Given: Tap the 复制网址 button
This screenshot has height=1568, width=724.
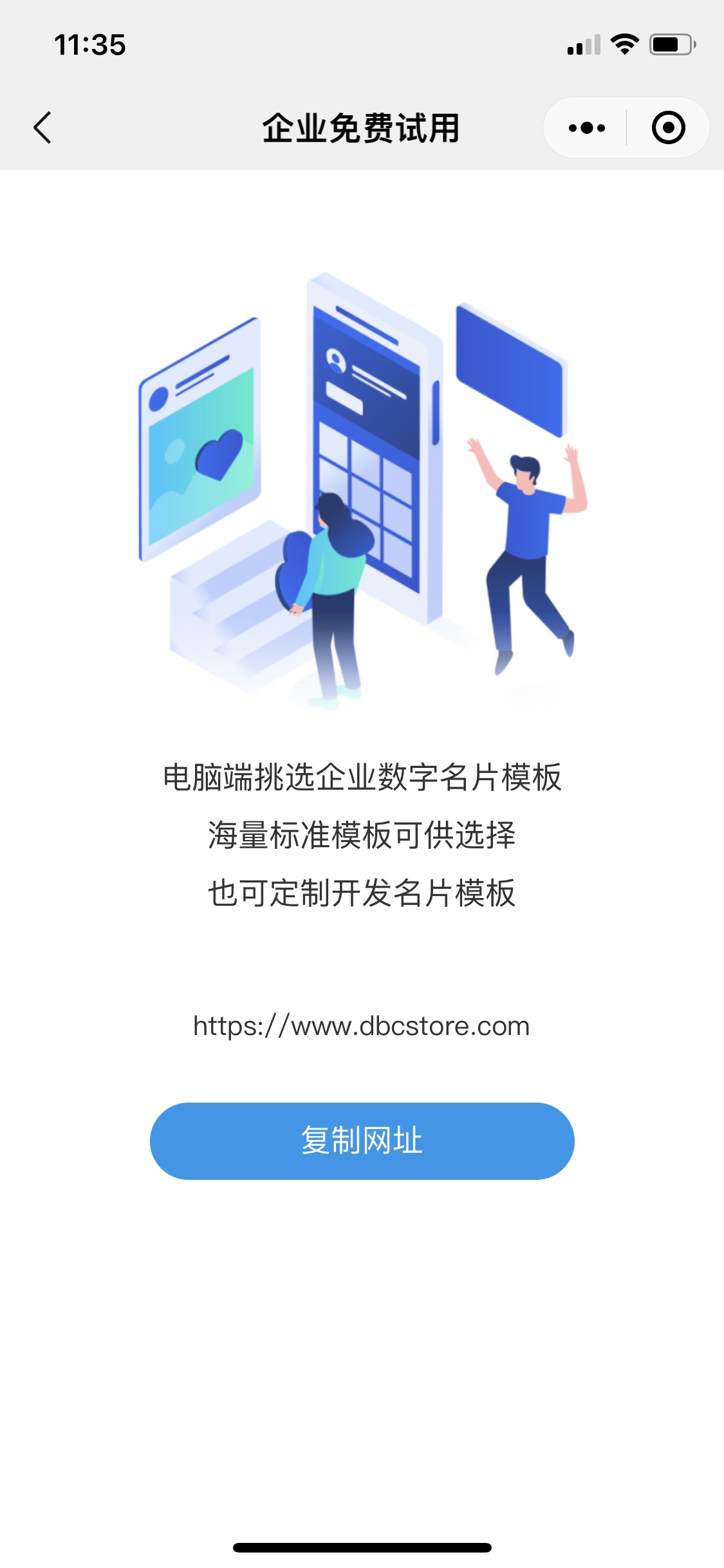Looking at the screenshot, I should [362, 1141].
